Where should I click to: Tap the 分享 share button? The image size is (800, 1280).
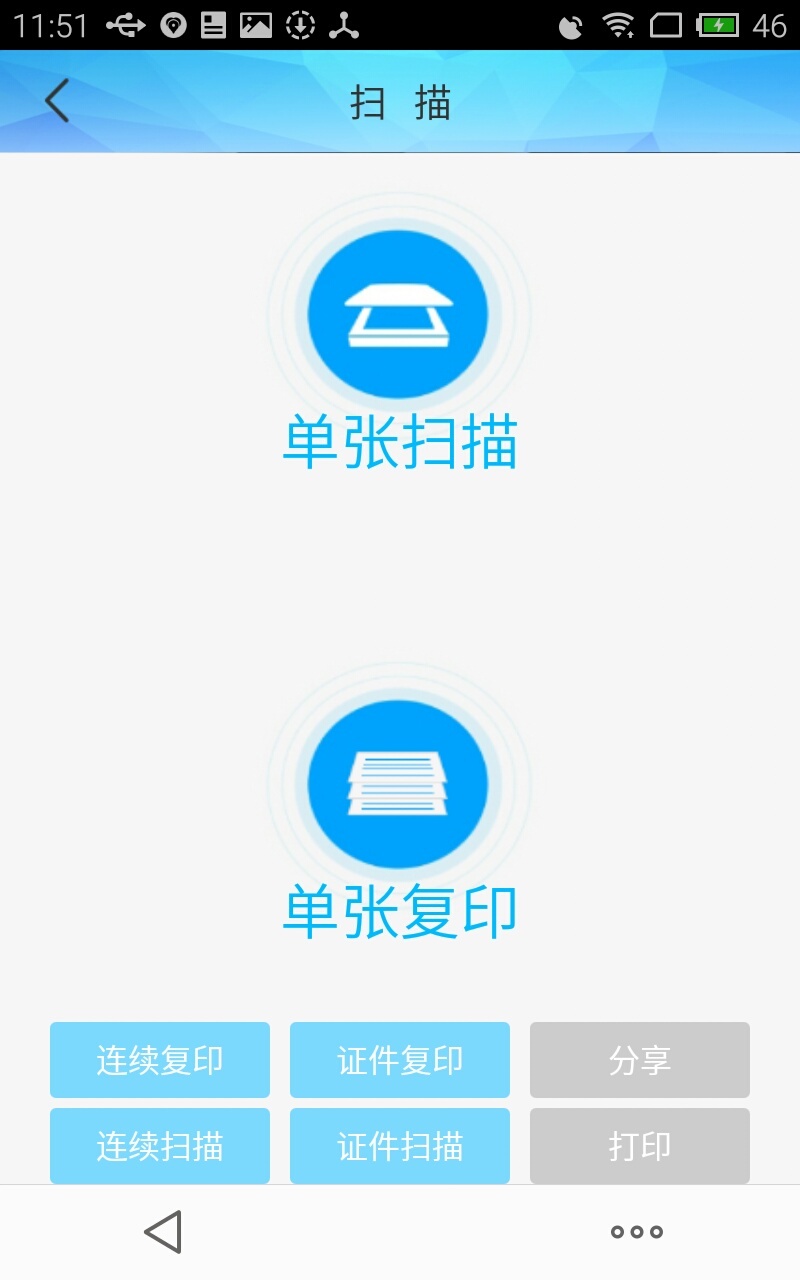[640, 1060]
